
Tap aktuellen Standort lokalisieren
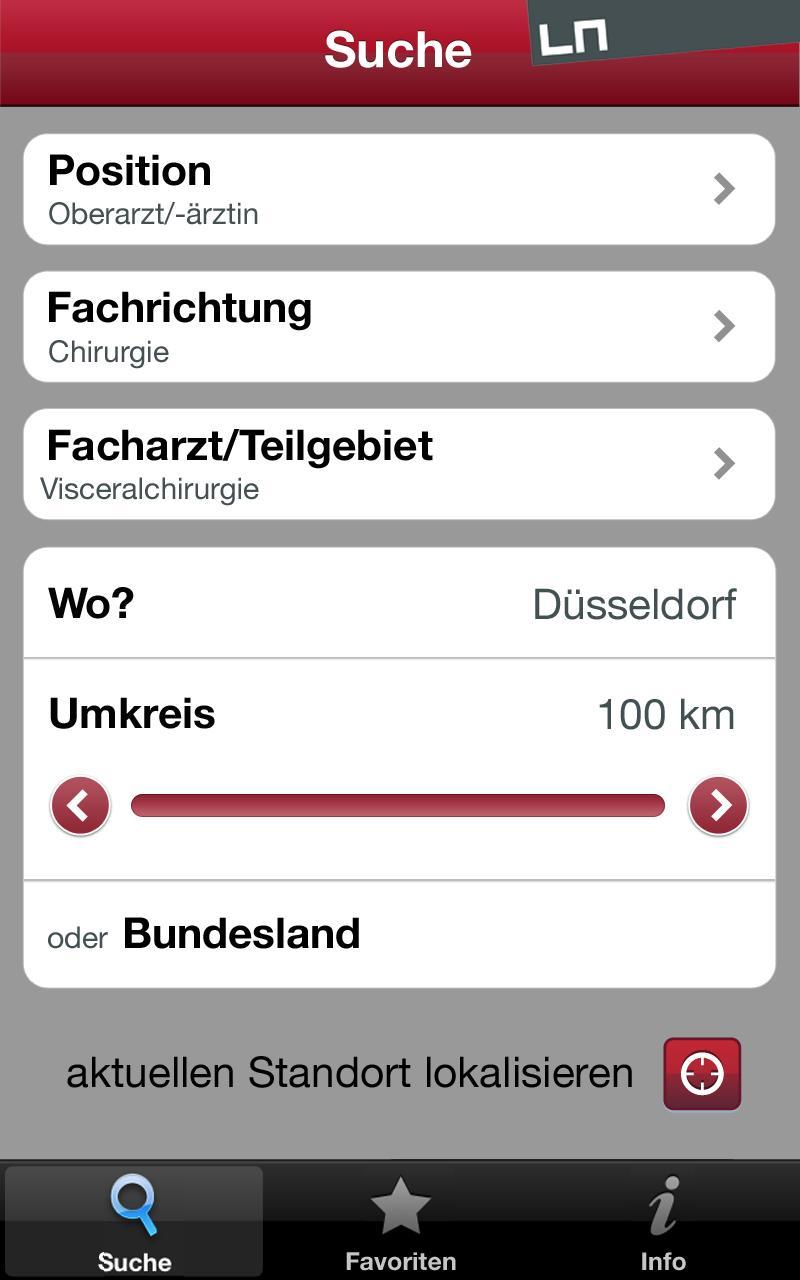pos(350,1071)
